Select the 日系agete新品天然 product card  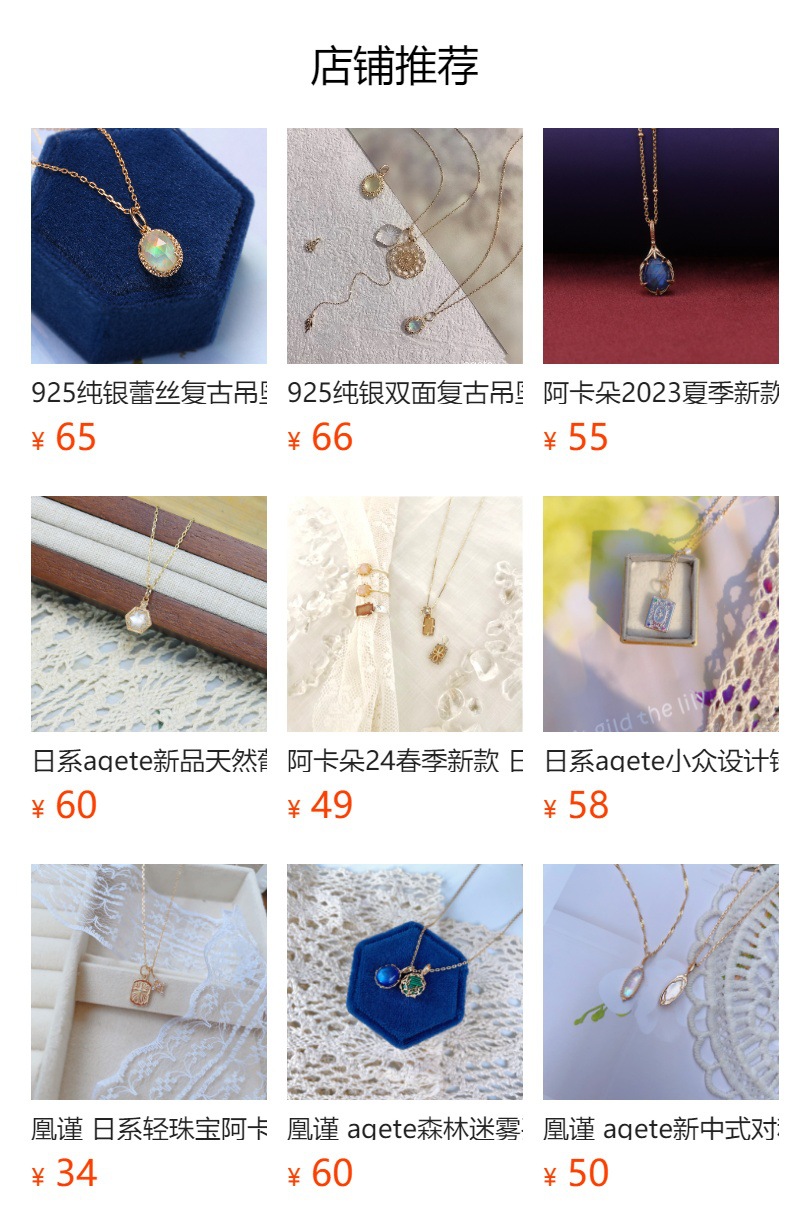point(149,614)
